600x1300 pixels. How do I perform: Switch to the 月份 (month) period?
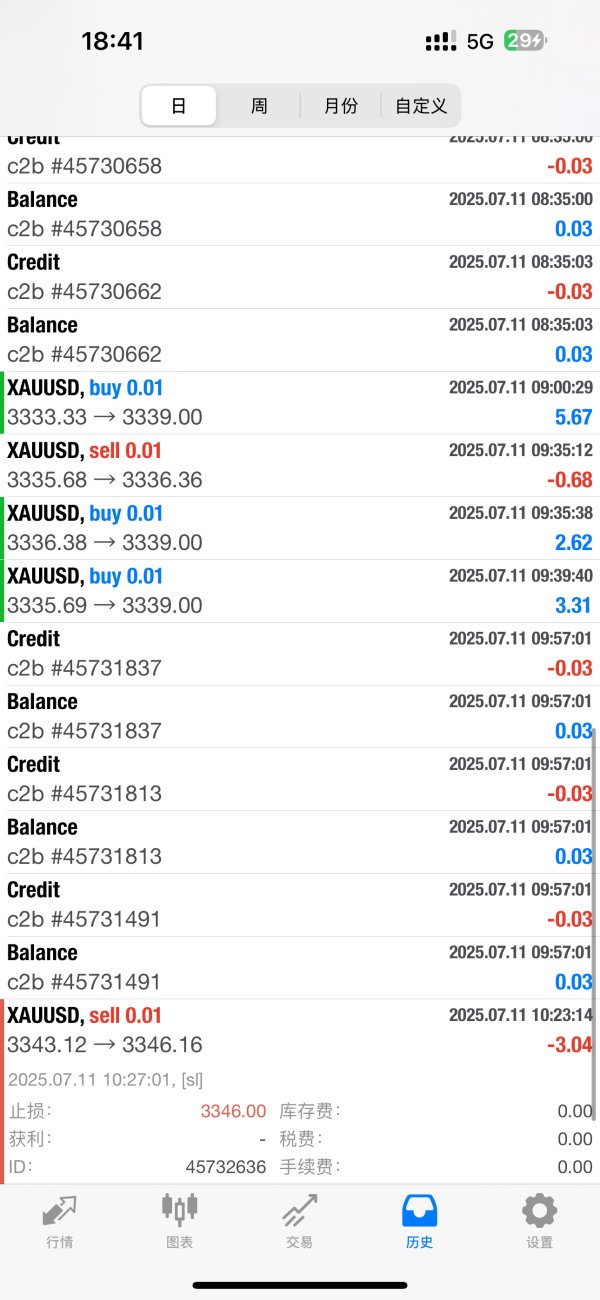(341, 105)
